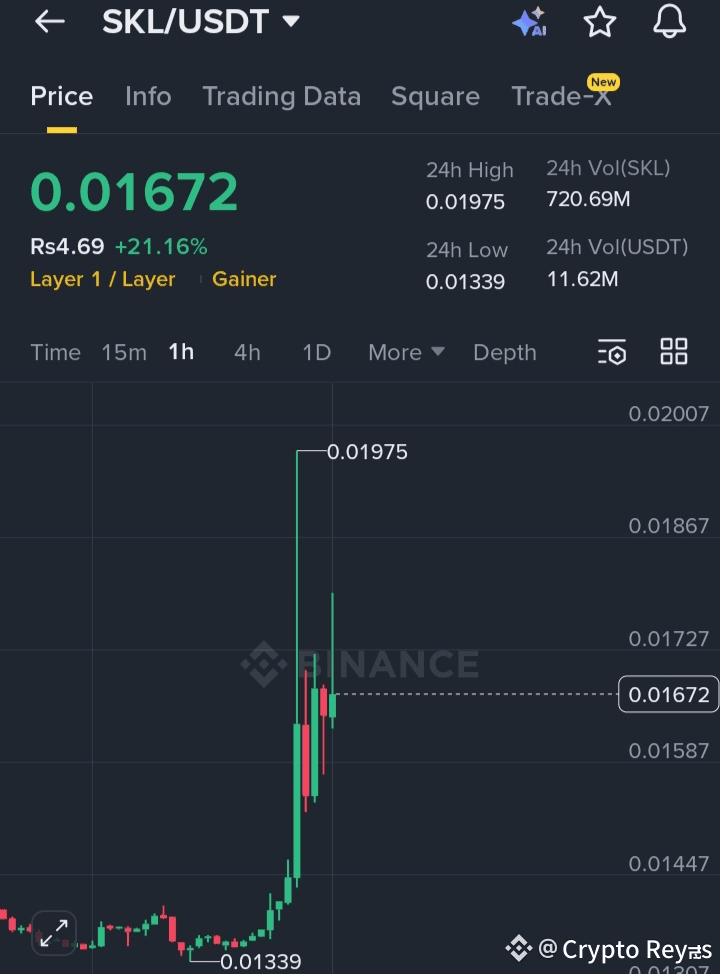Go back using the arrow icon
Image resolution: width=720 pixels, height=974 pixels.
[49, 22]
